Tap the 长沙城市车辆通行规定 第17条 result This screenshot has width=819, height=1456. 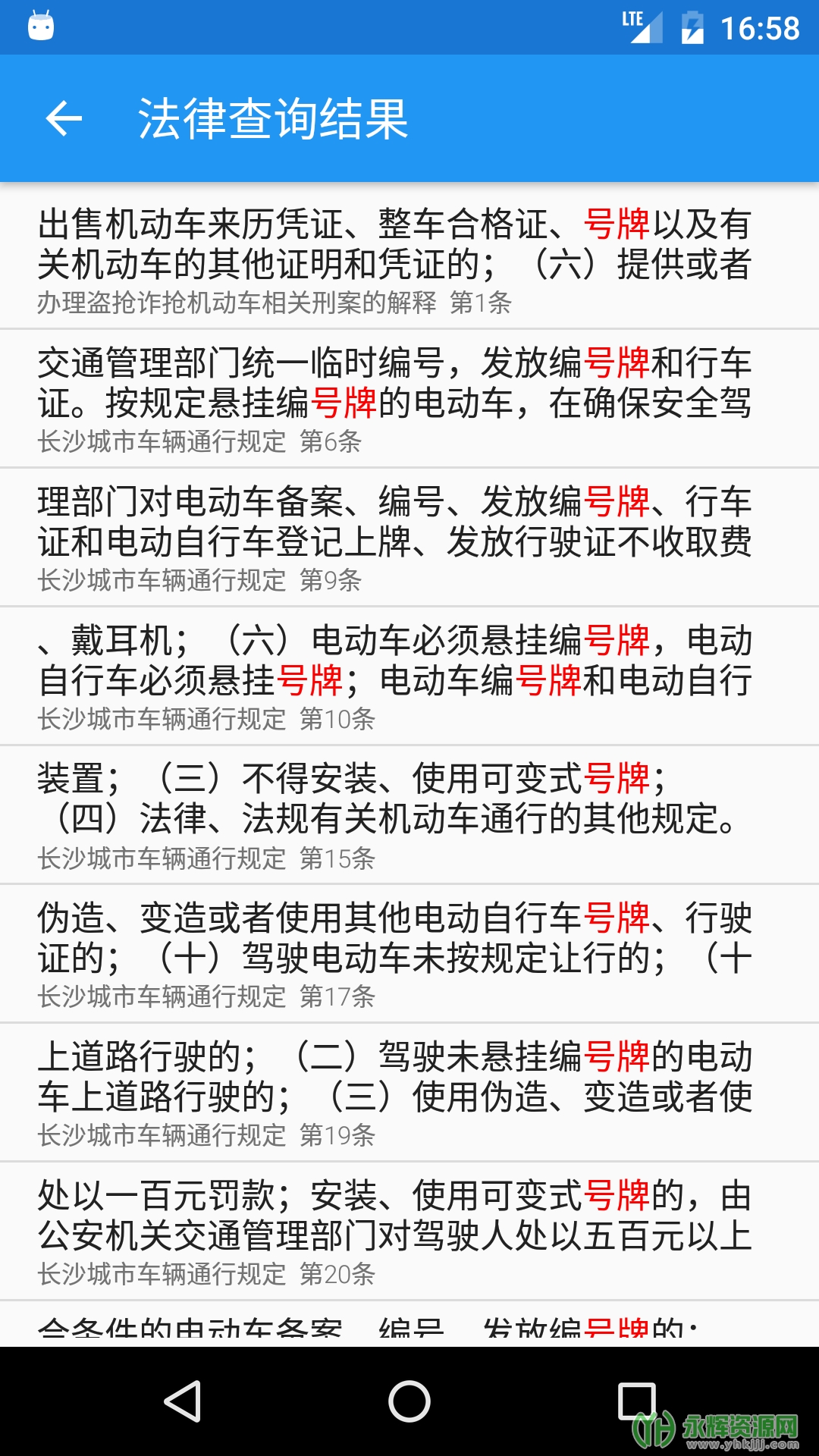(x=409, y=953)
